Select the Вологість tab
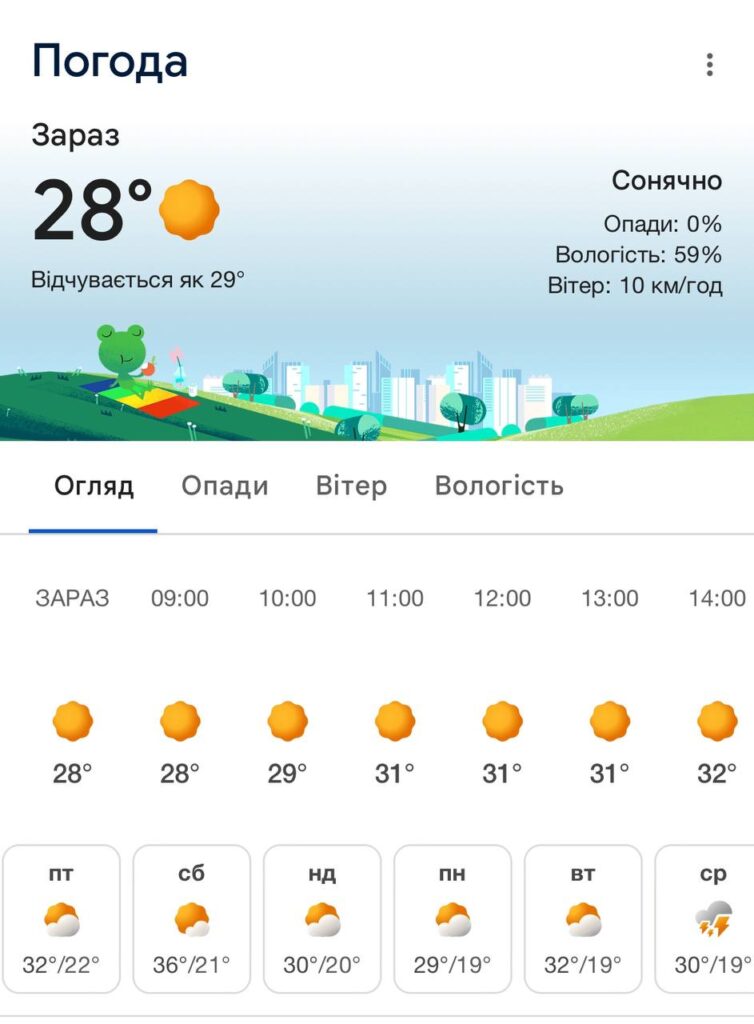Screen dimensions: 754x1024 tap(499, 487)
